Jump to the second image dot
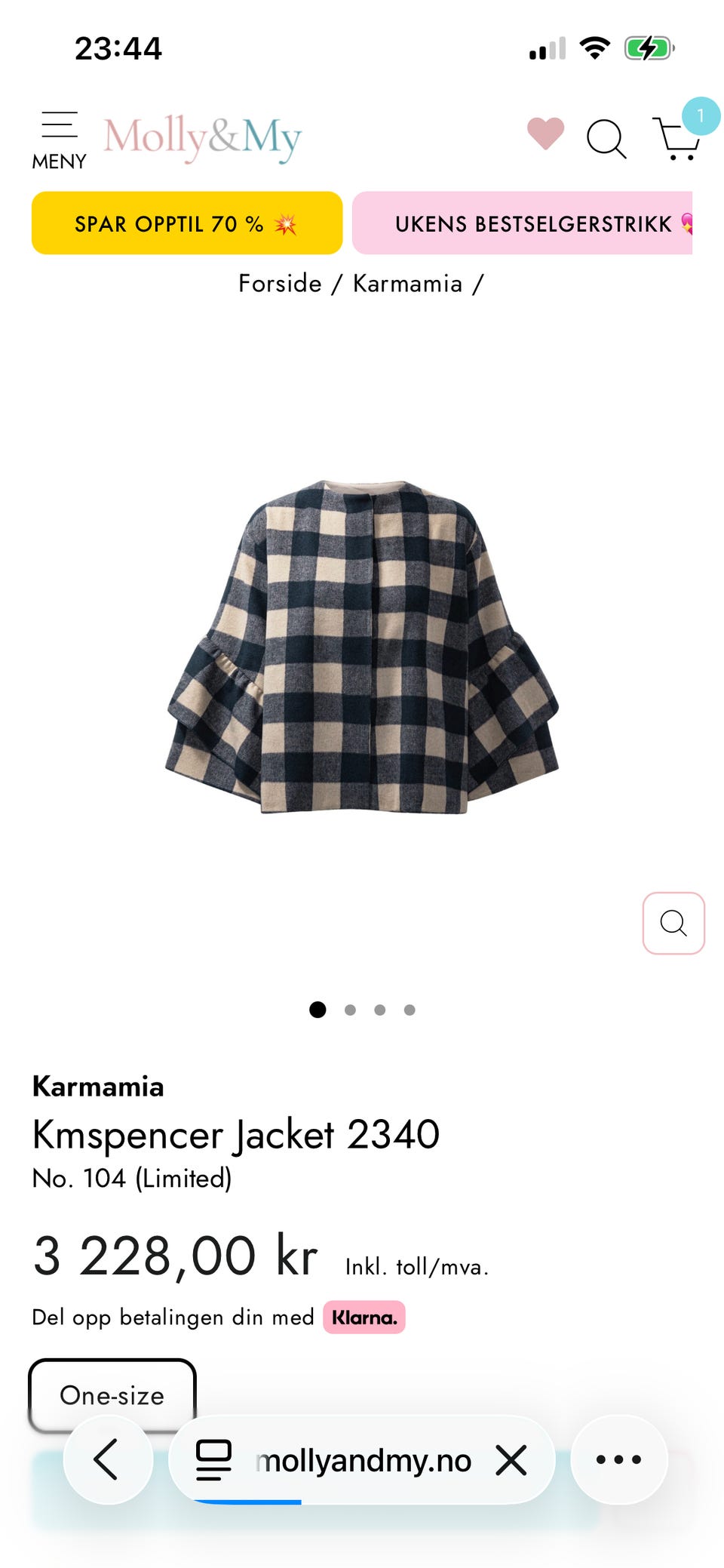Screen dimensions: 724x1568 350,1010
